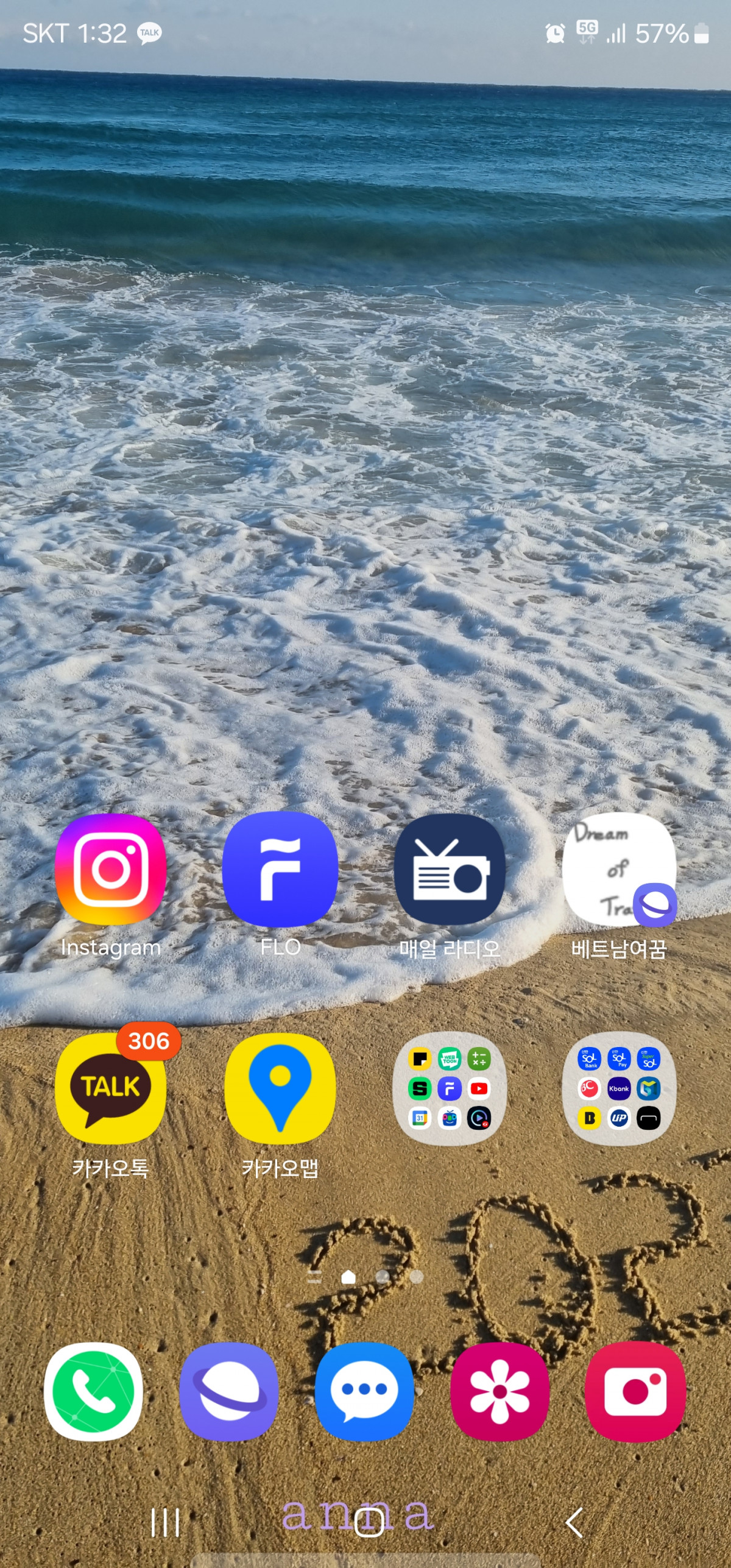
Task: Open the banking folder with SOL and Kbank
Action: (x=619, y=1088)
